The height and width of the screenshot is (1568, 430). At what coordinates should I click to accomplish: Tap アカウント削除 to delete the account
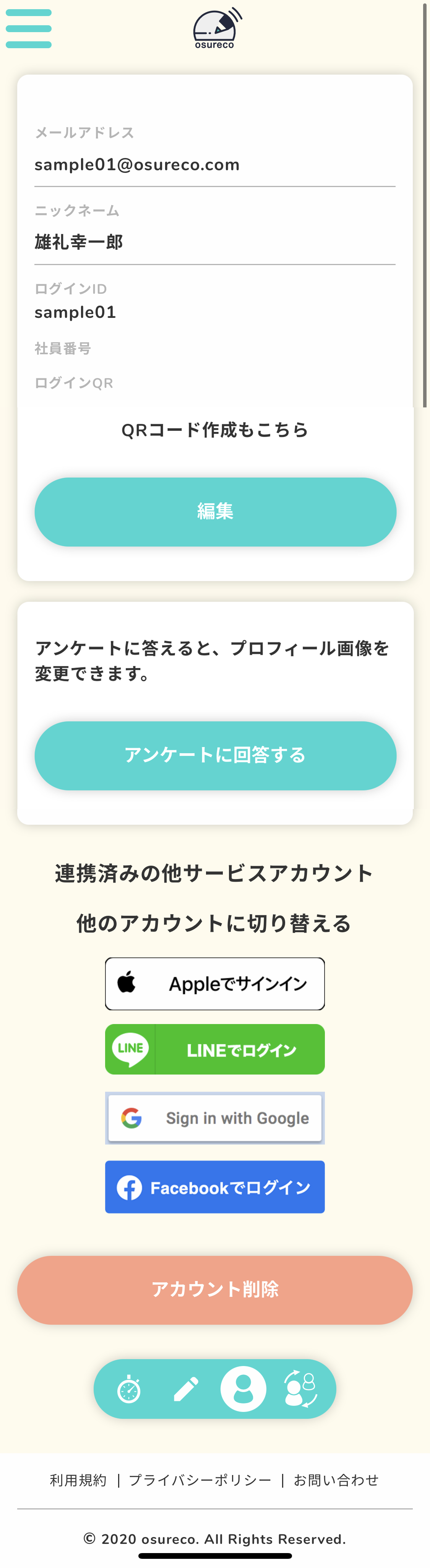tap(215, 1289)
